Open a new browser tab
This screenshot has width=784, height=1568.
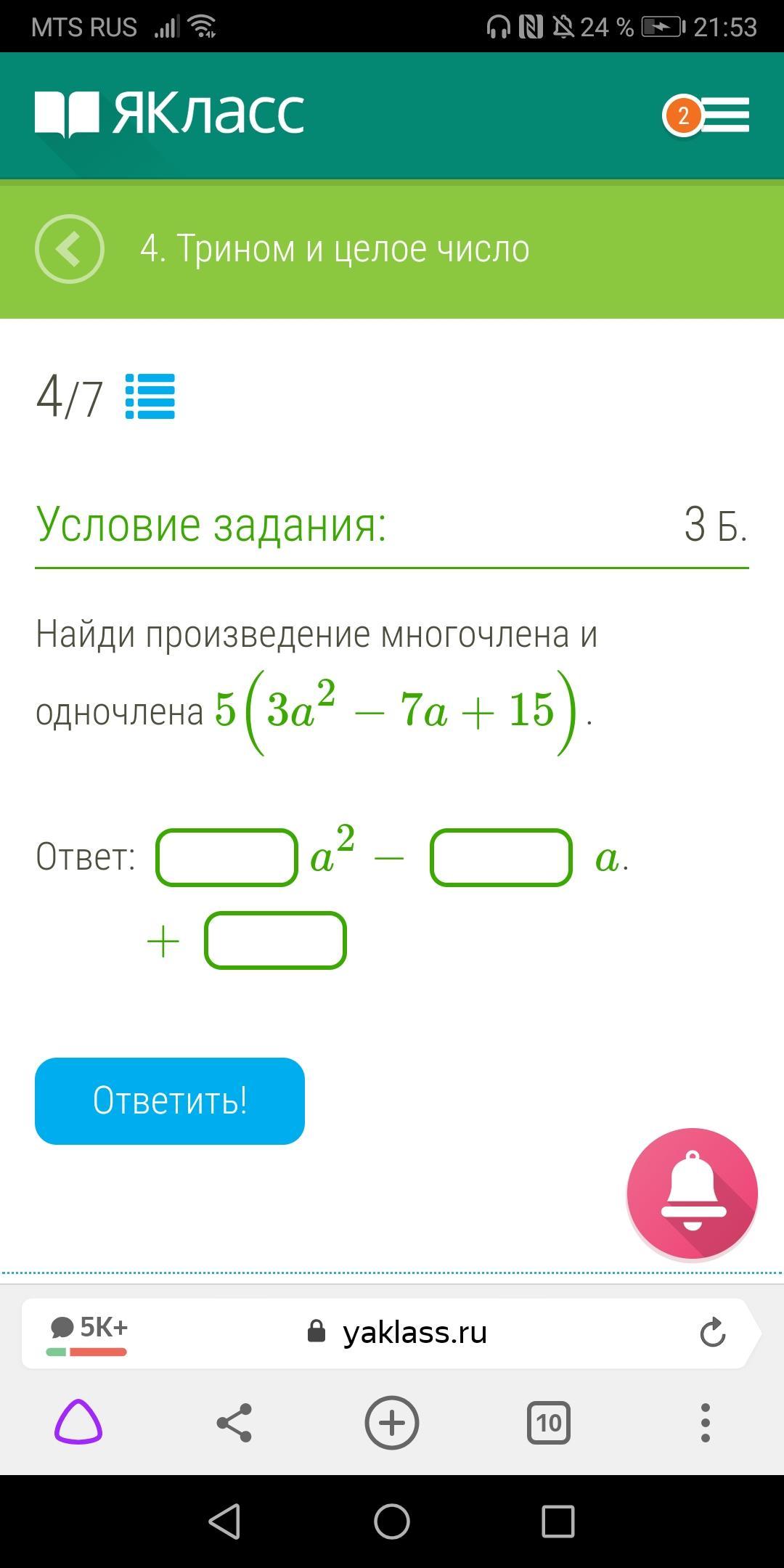pos(392,1422)
